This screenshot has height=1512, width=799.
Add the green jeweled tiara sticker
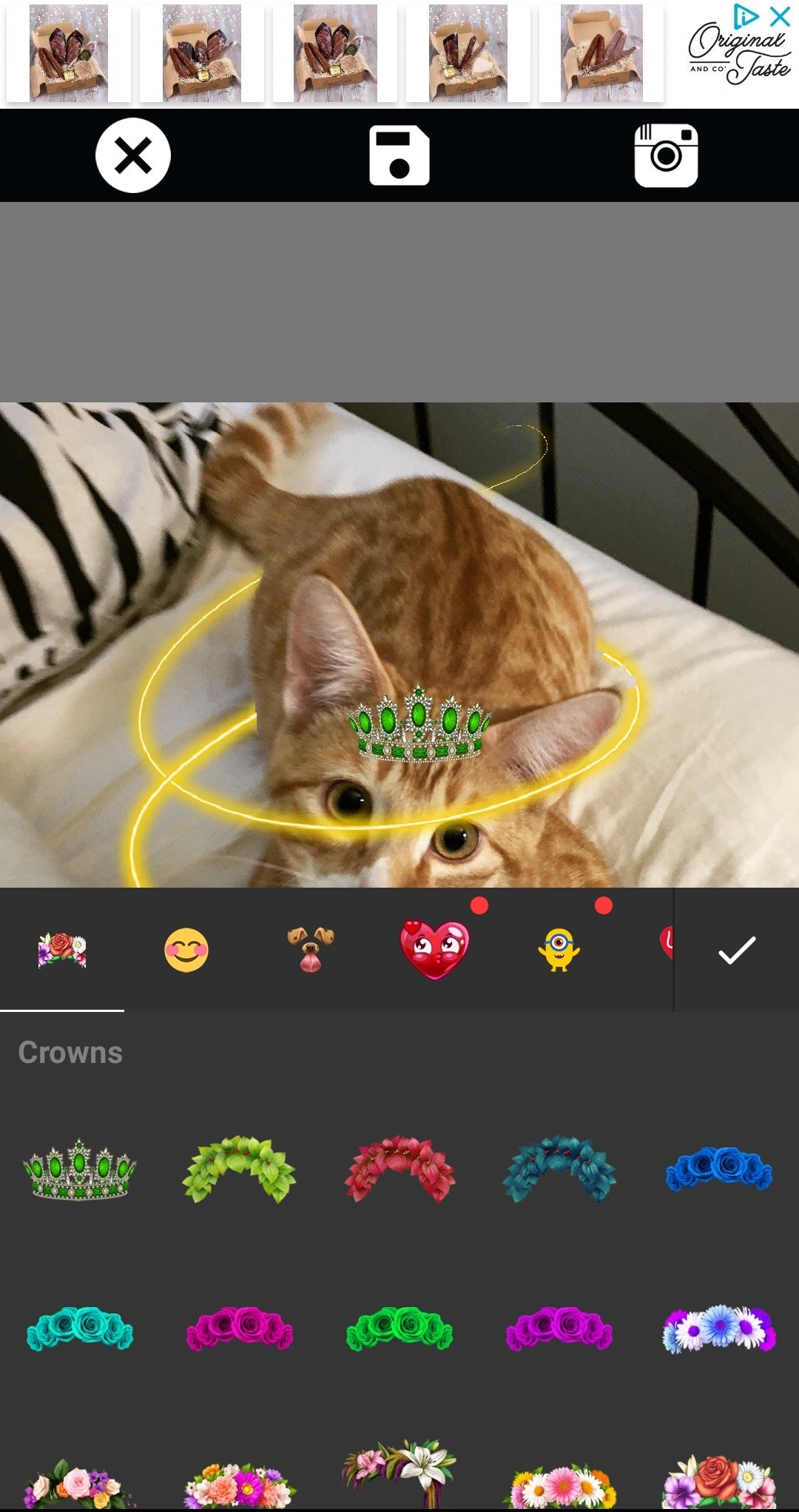click(x=80, y=1170)
